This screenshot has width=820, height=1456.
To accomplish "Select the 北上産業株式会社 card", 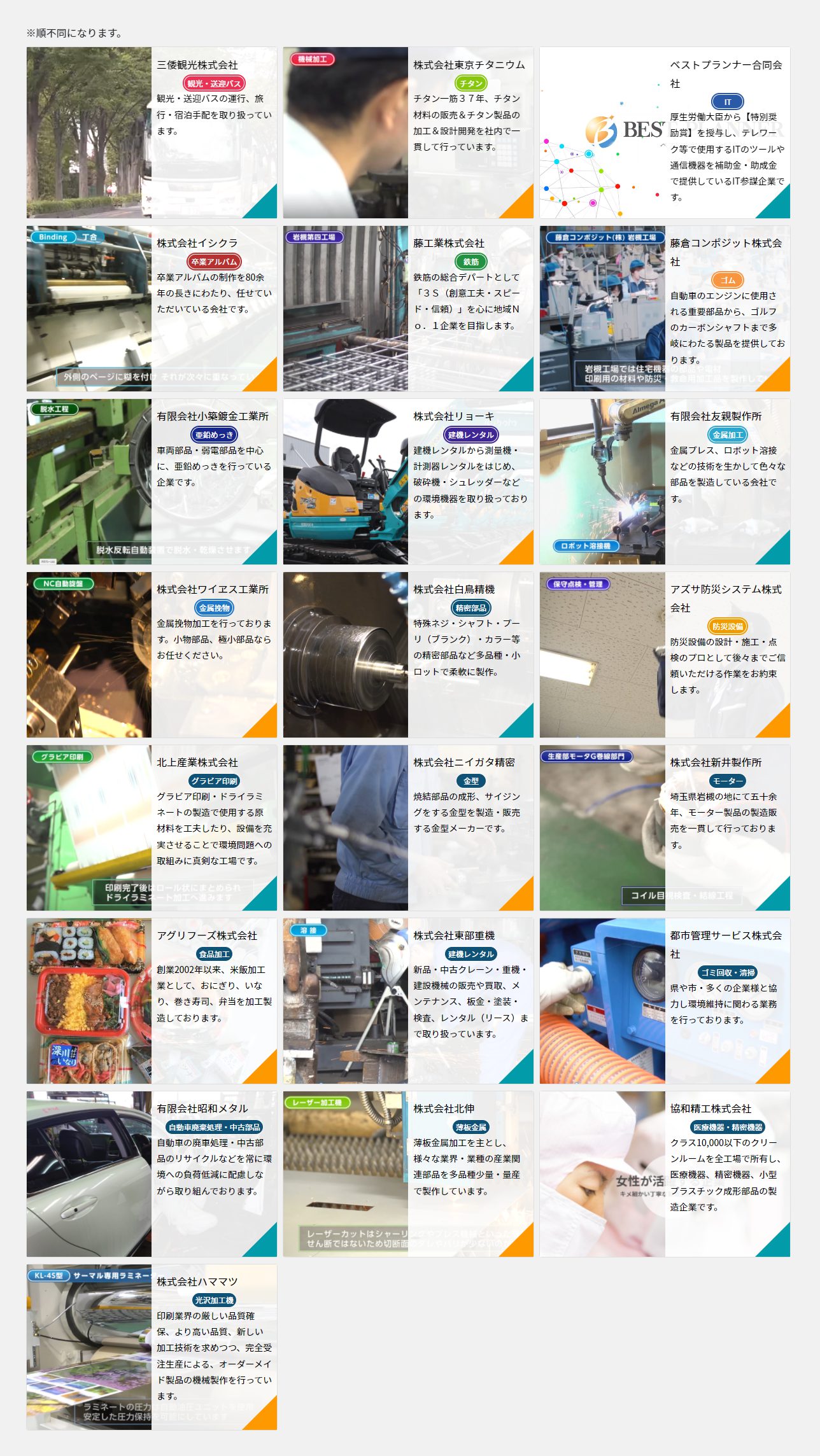I will [152, 828].
